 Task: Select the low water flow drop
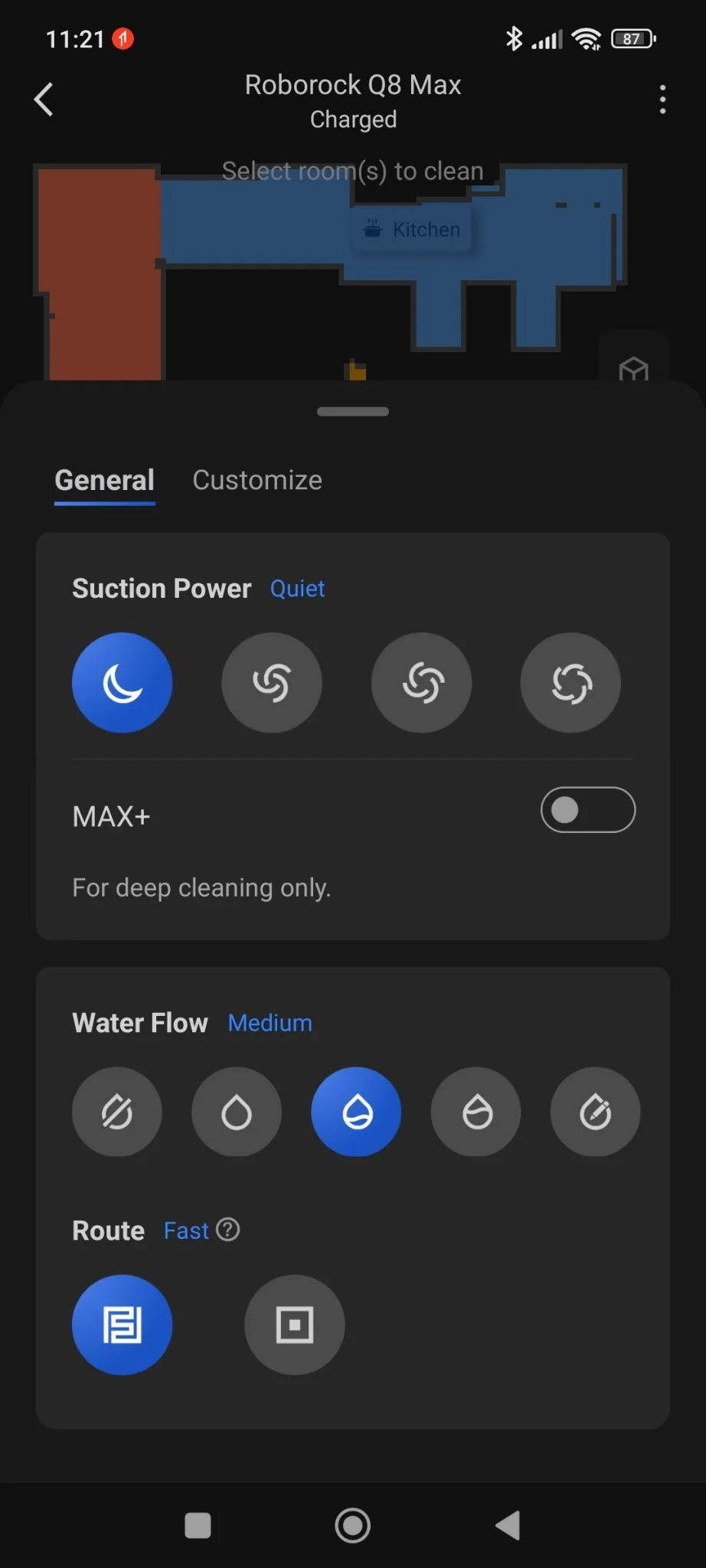click(237, 1112)
